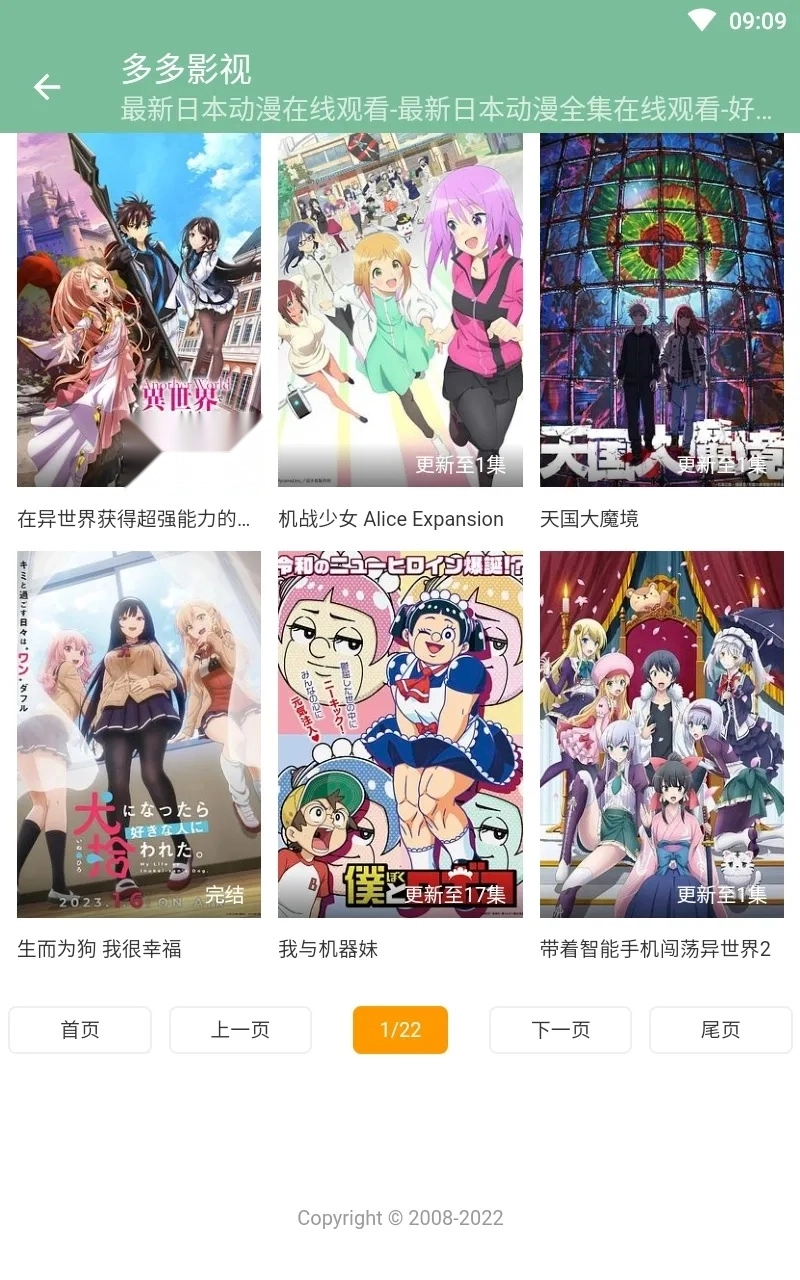Select the 生而为狗 我很幸福 title link
The height and width of the screenshot is (1280, 800).
pyautogui.click(x=97, y=948)
